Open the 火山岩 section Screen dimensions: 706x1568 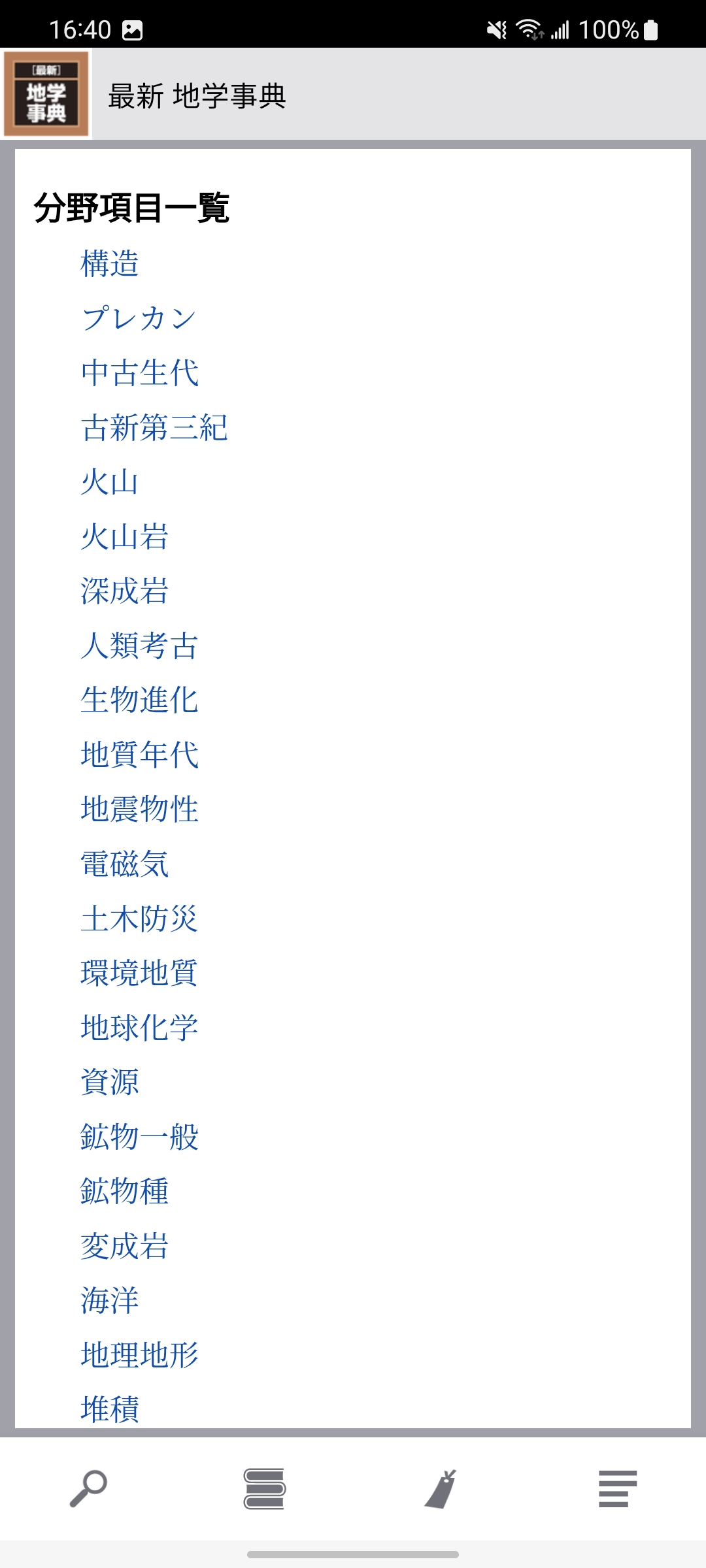pos(124,538)
